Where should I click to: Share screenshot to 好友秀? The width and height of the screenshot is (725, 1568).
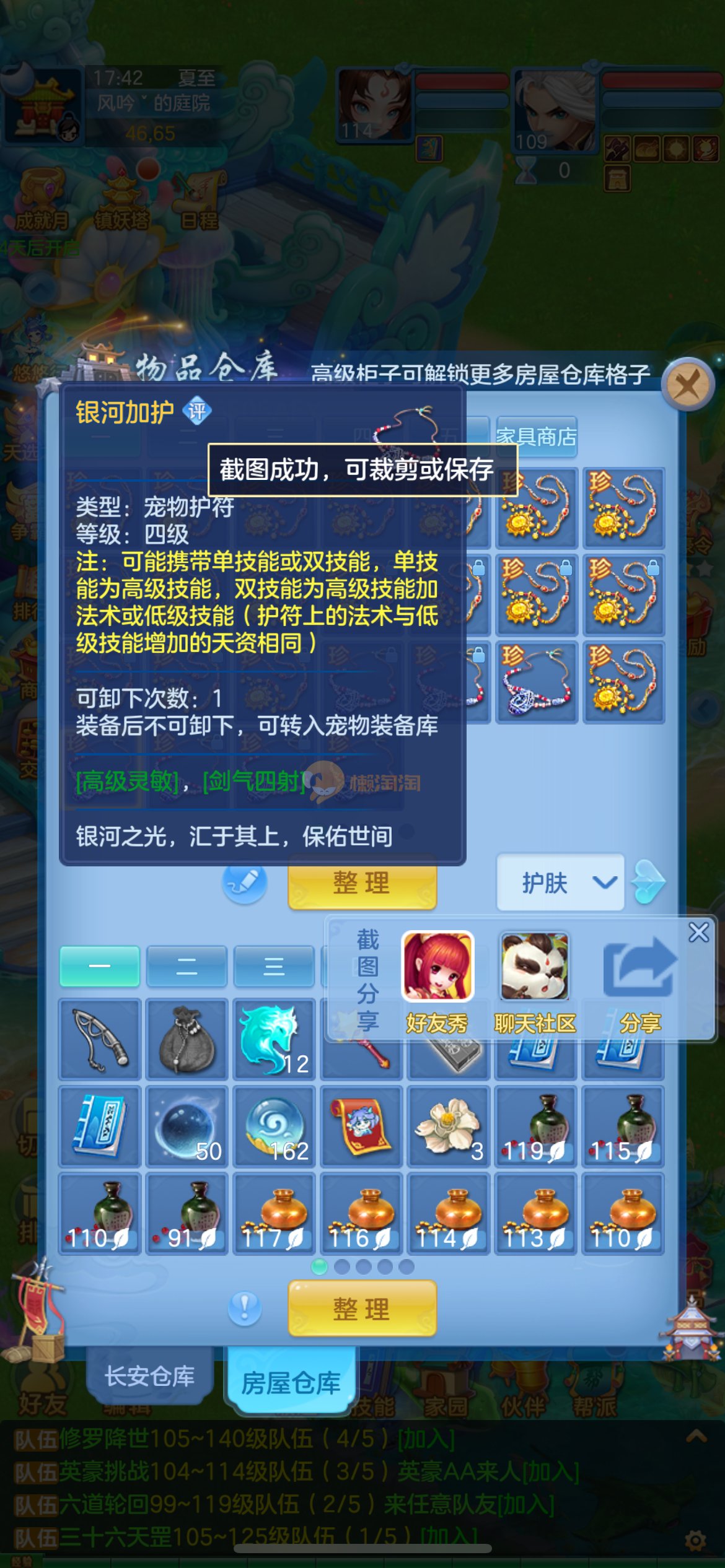437,967
